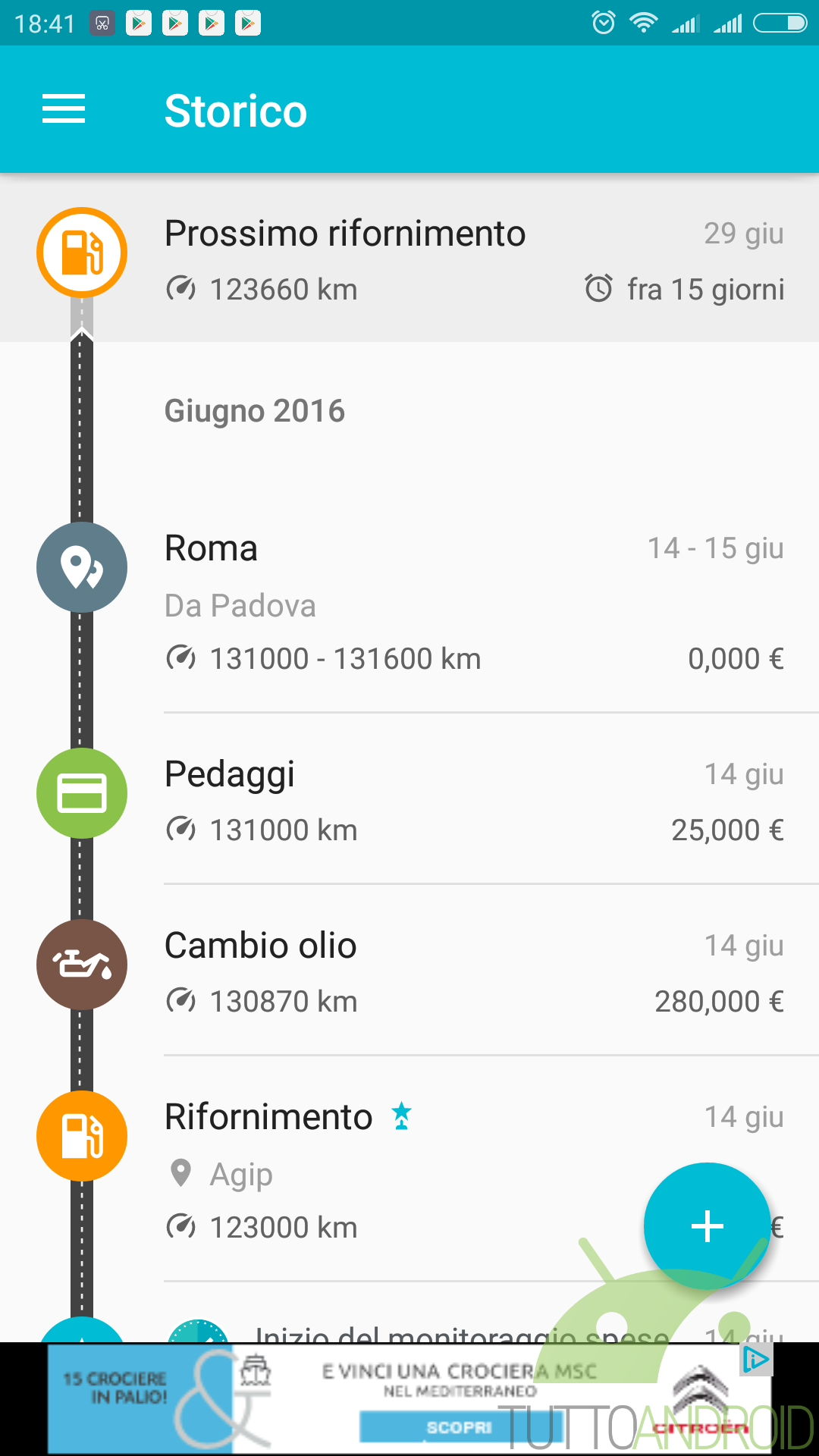
Task: Open the Cambio olio service entry
Action: pyautogui.click(x=409, y=971)
